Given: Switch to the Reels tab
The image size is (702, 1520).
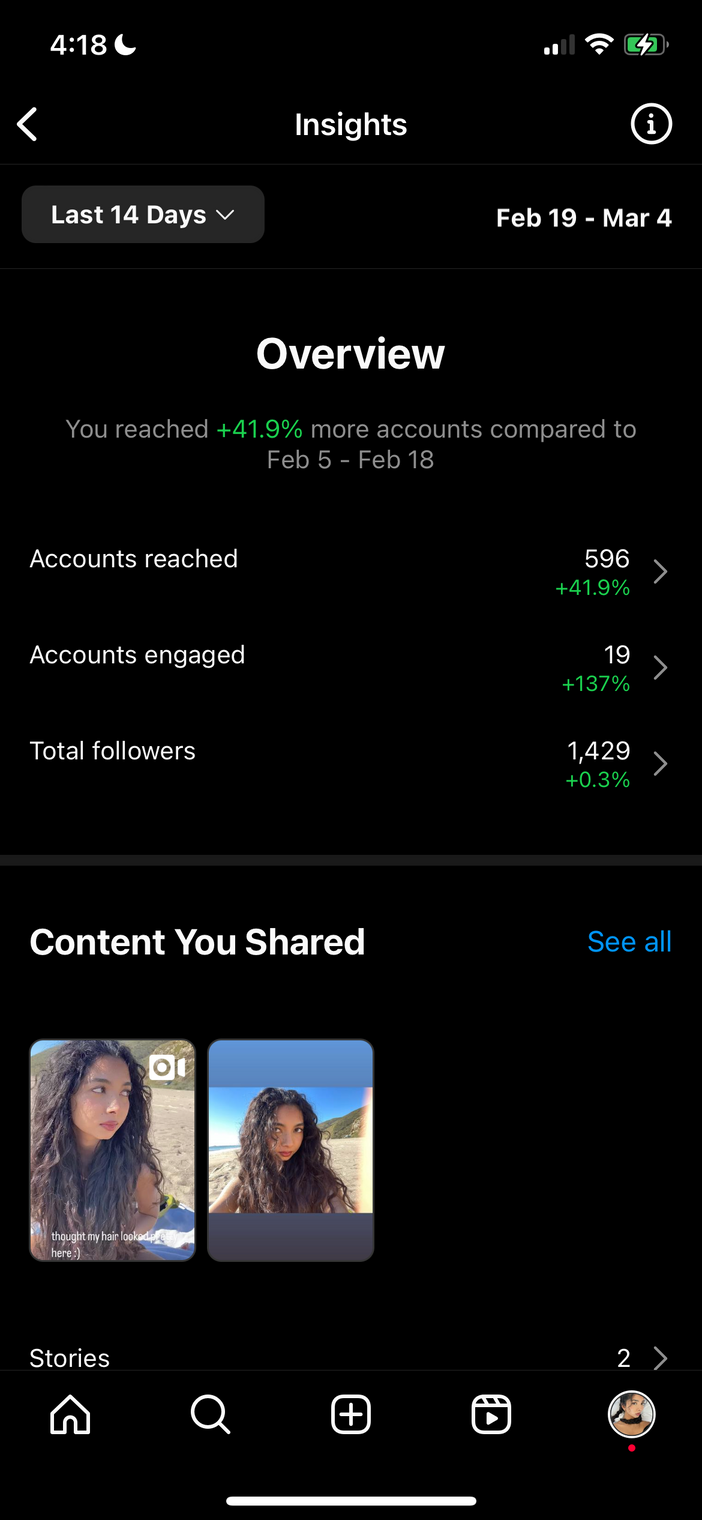Looking at the screenshot, I should coord(491,1415).
